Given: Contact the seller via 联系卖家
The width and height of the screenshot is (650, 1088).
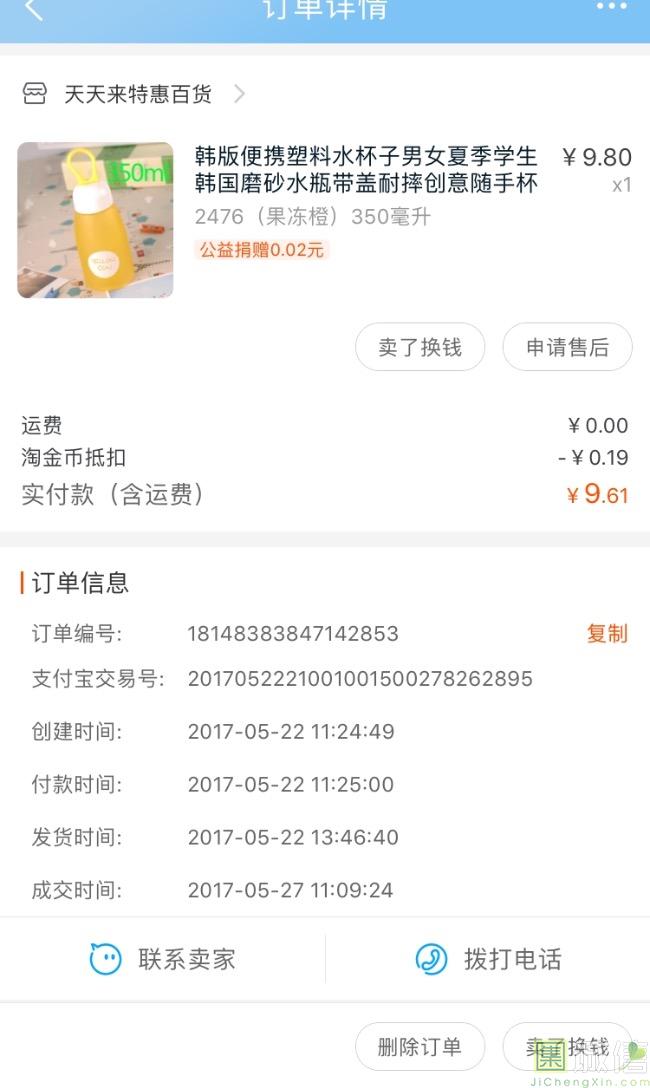Looking at the screenshot, I should point(163,959).
